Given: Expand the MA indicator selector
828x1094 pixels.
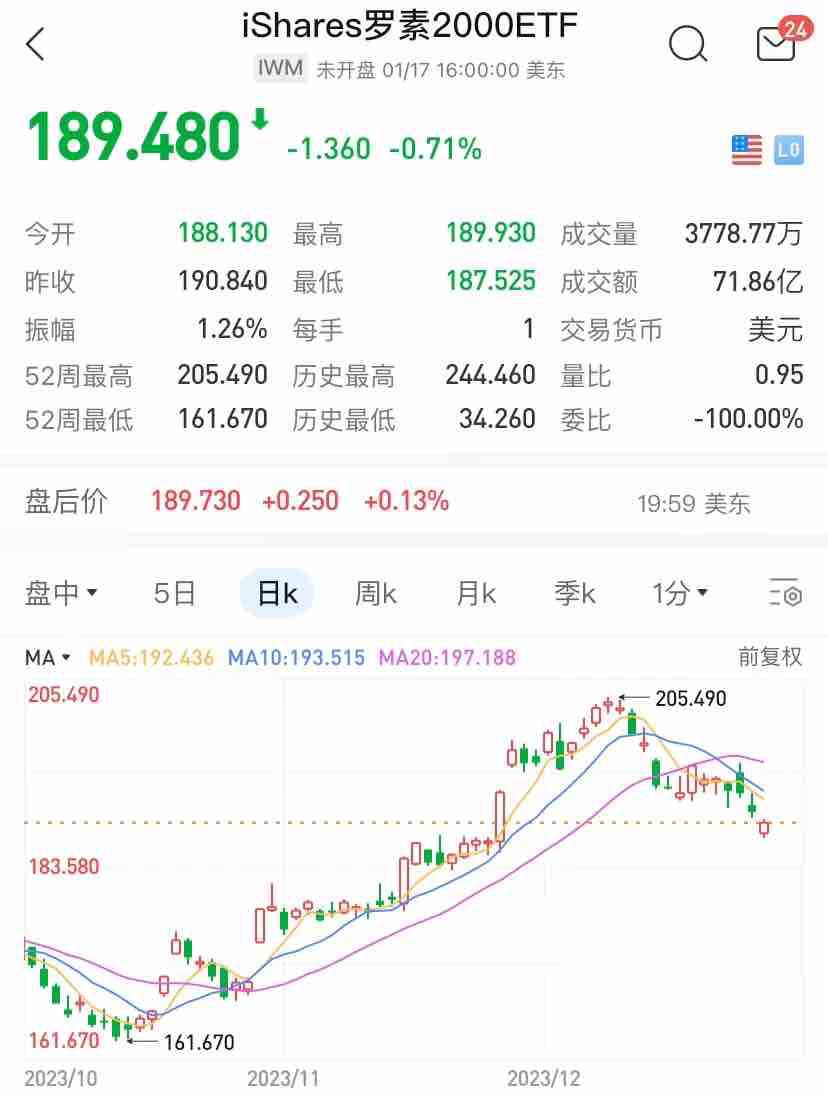Looking at the screenshot, I should coord(48,658).
